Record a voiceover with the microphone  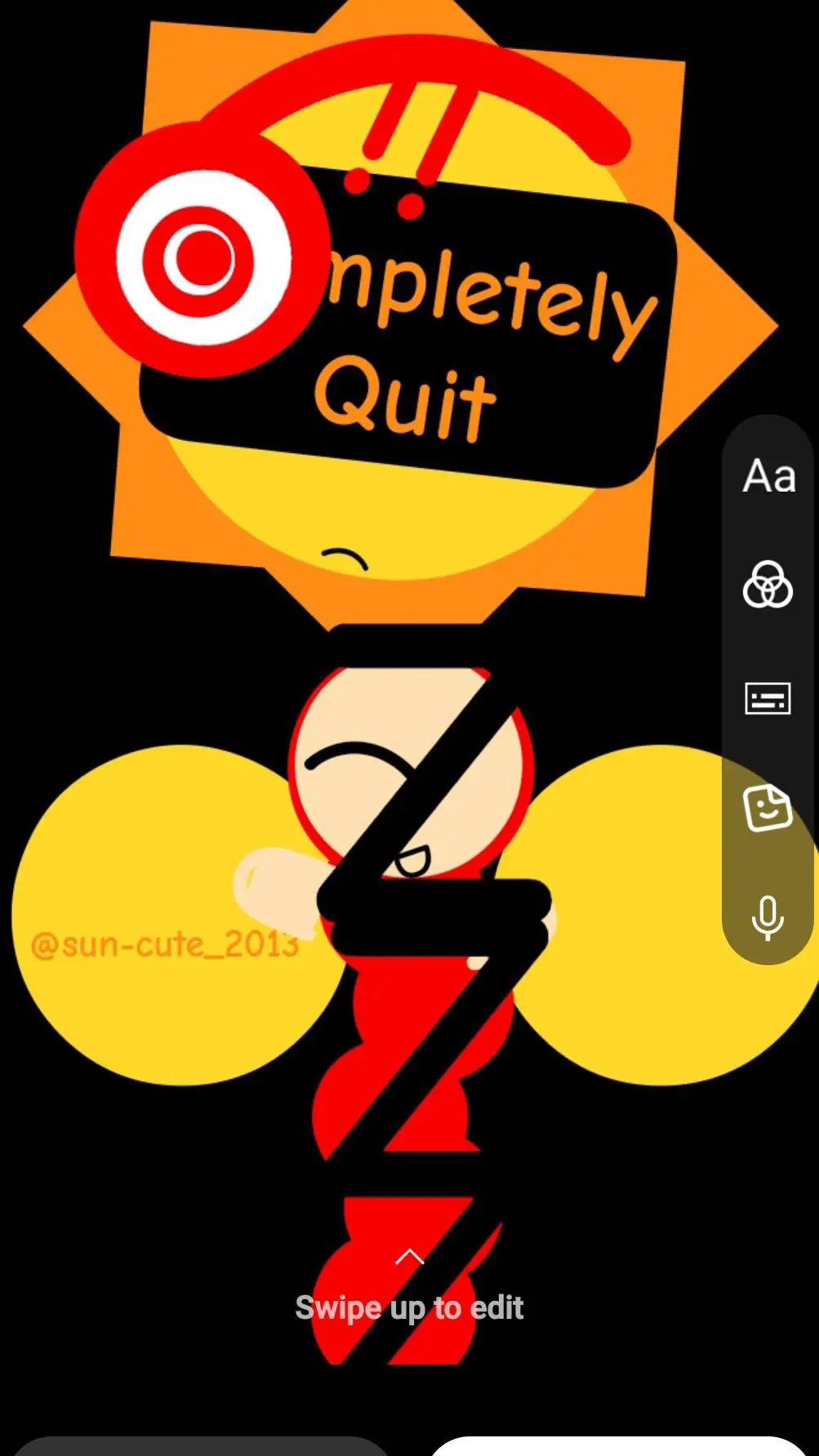768,918
